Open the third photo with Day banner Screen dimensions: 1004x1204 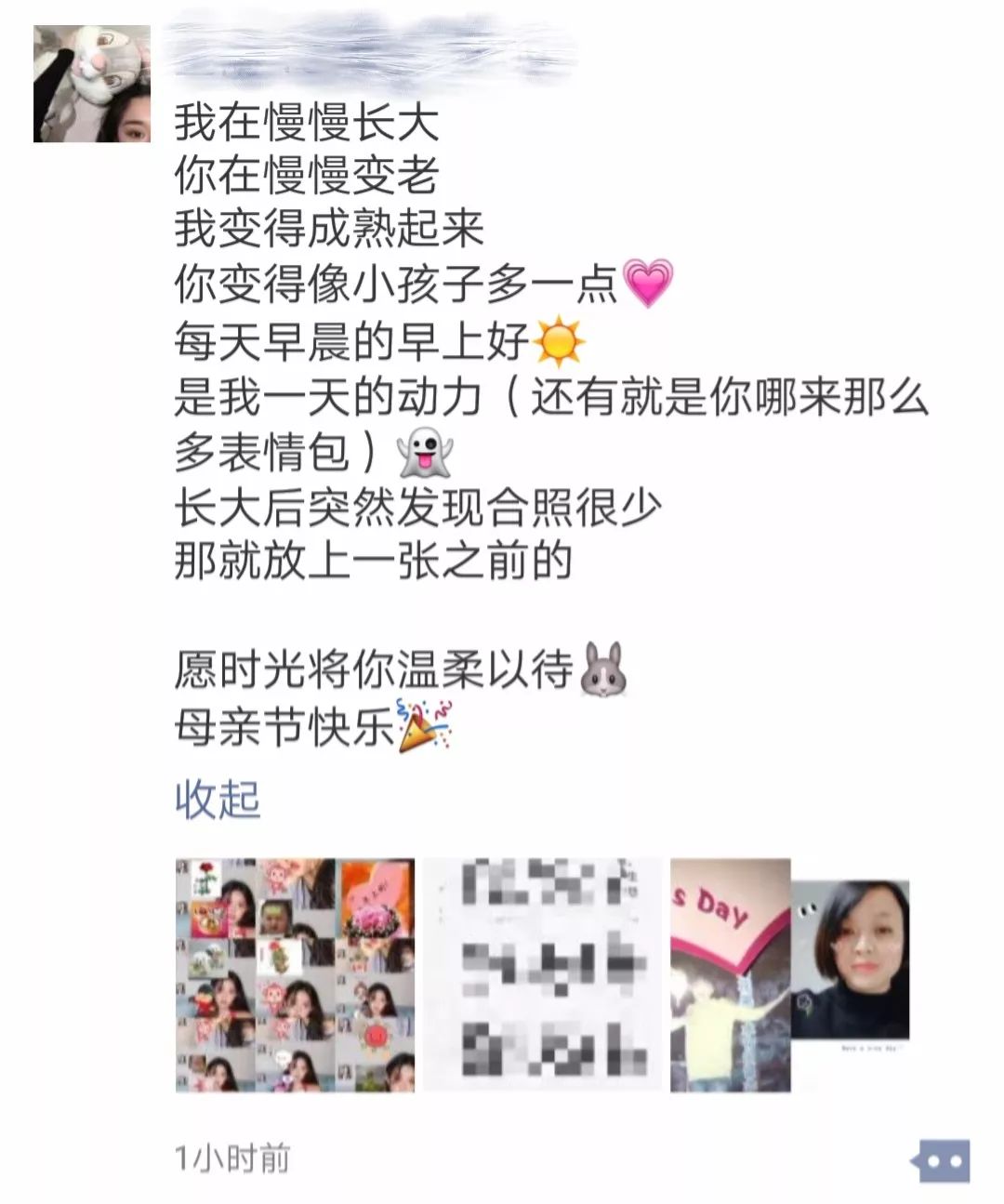[790, 974]
